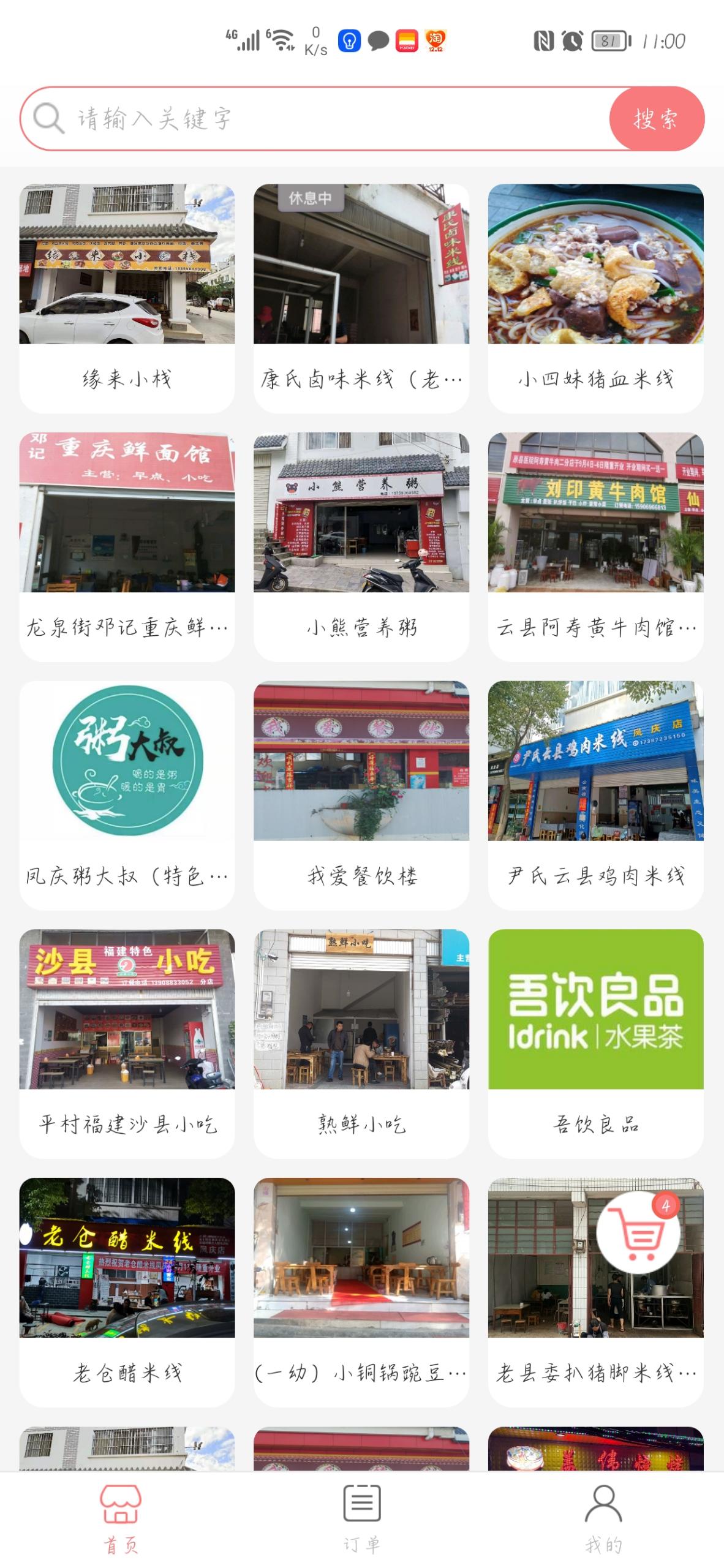Open the 龙泉街邓记重庆鲜面馆 card
Image resolution: width=724 pixels, height=1568 pixels.
click(127, 546)
